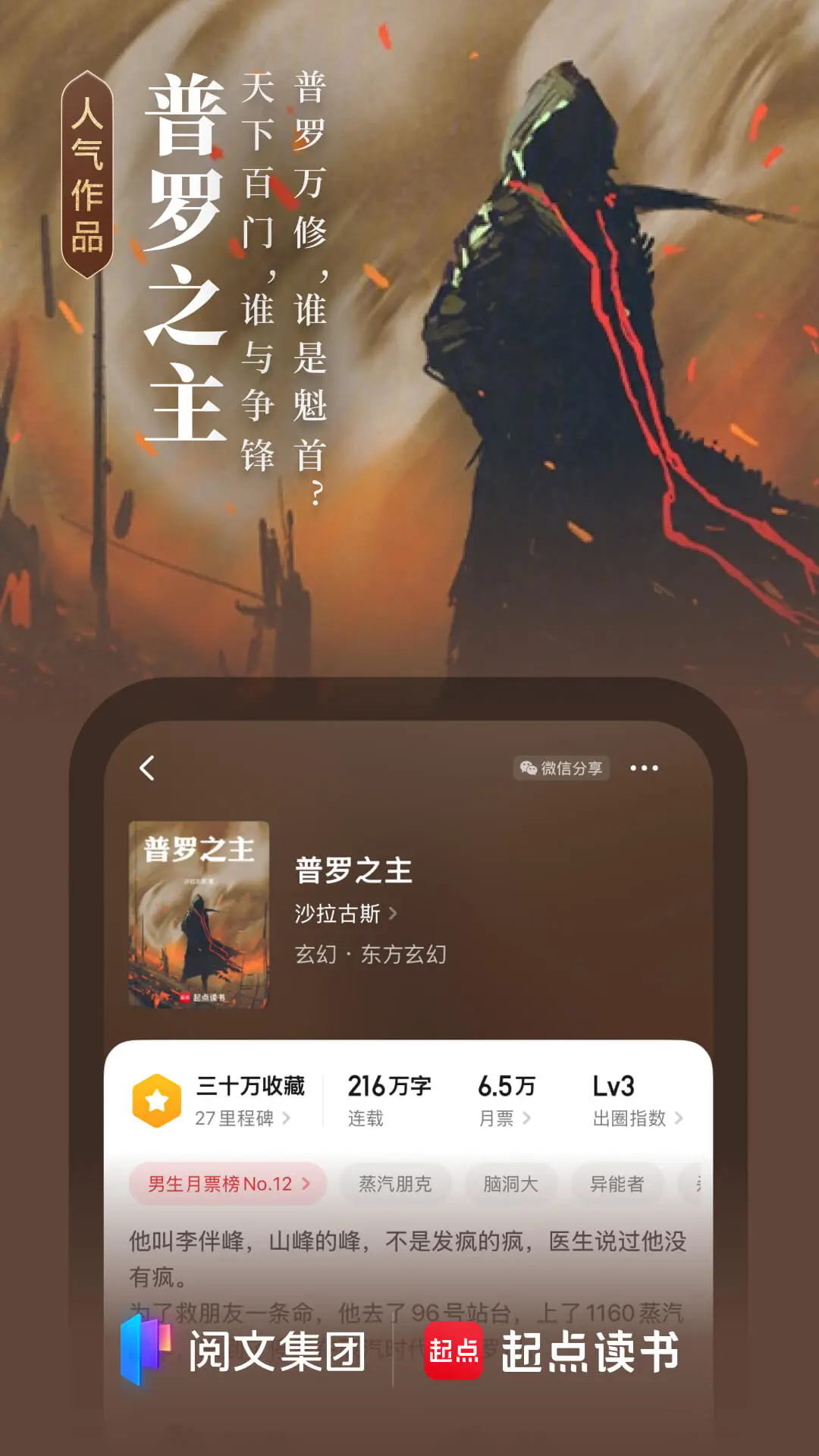Click the 连载 serialization status label

tap(365, 1117)
